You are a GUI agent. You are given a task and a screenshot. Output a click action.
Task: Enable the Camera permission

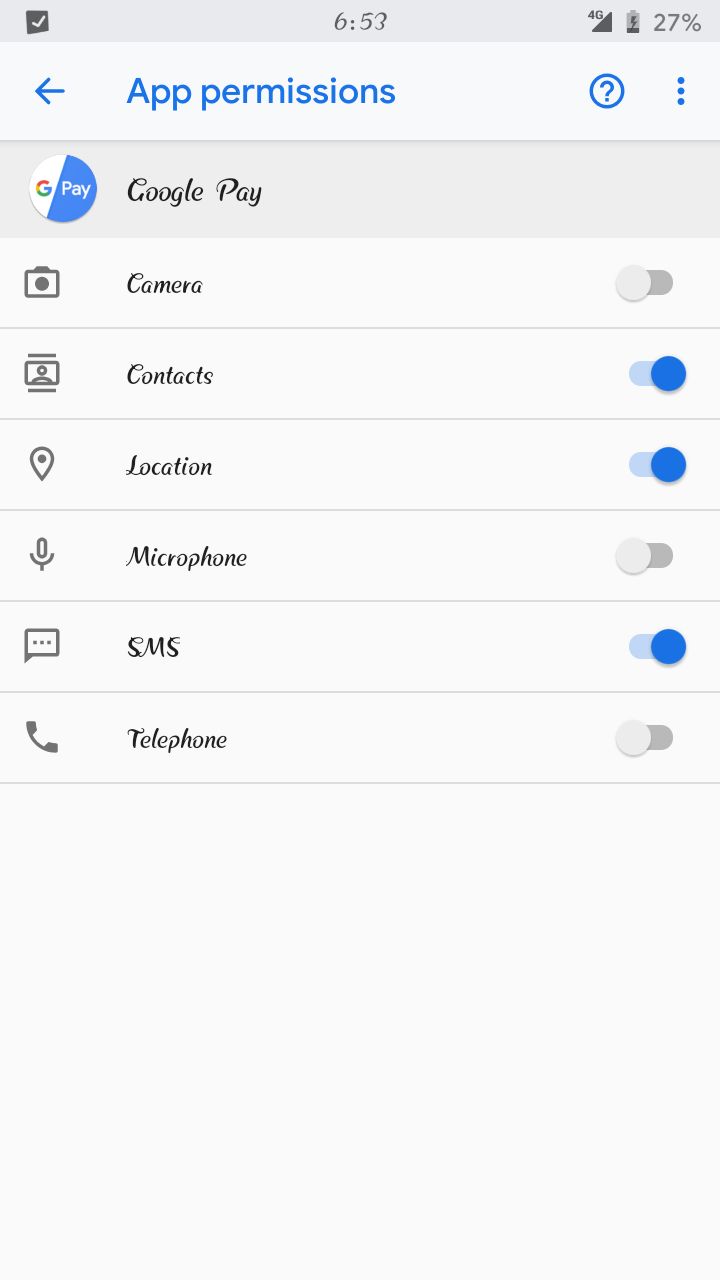pos(645,283)
